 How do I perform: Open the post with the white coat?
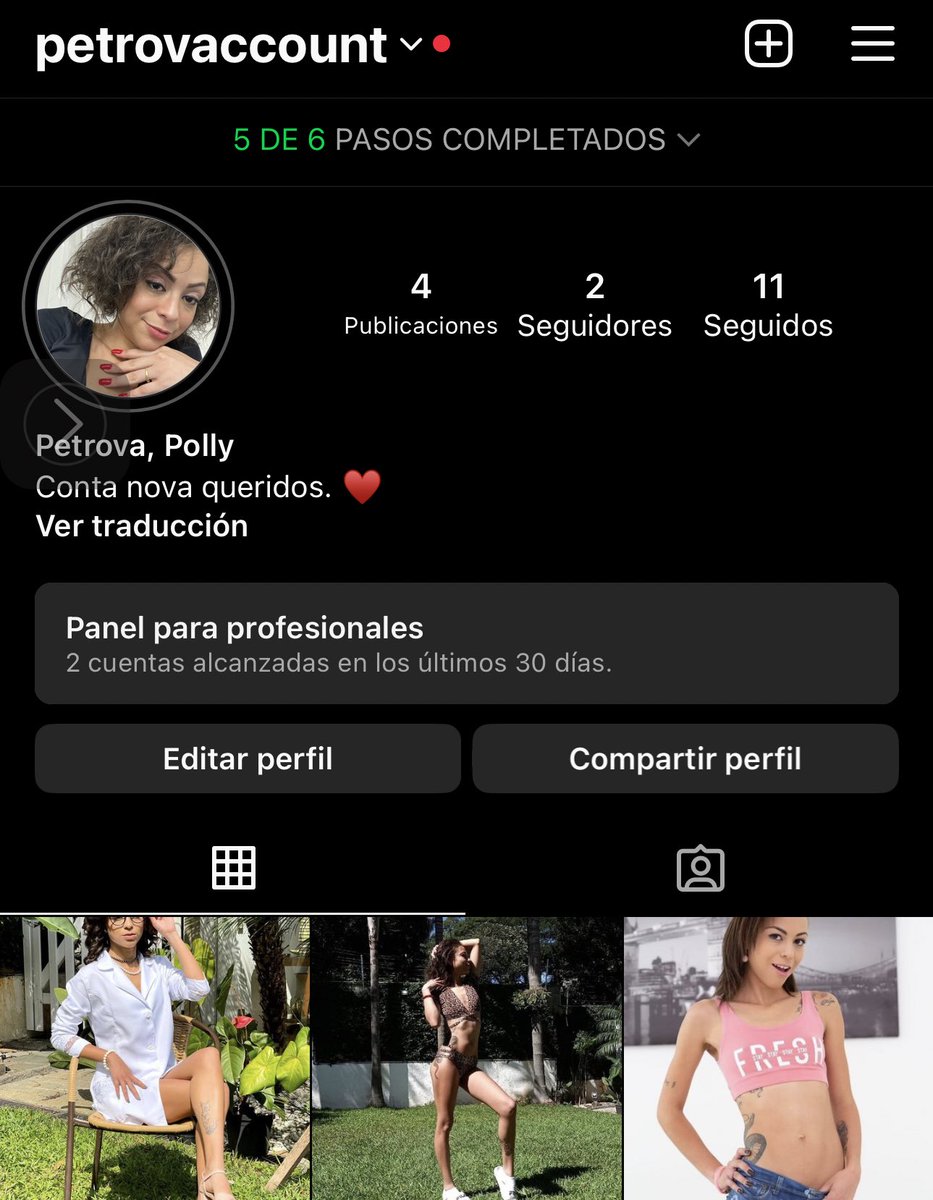[154, 1058]
